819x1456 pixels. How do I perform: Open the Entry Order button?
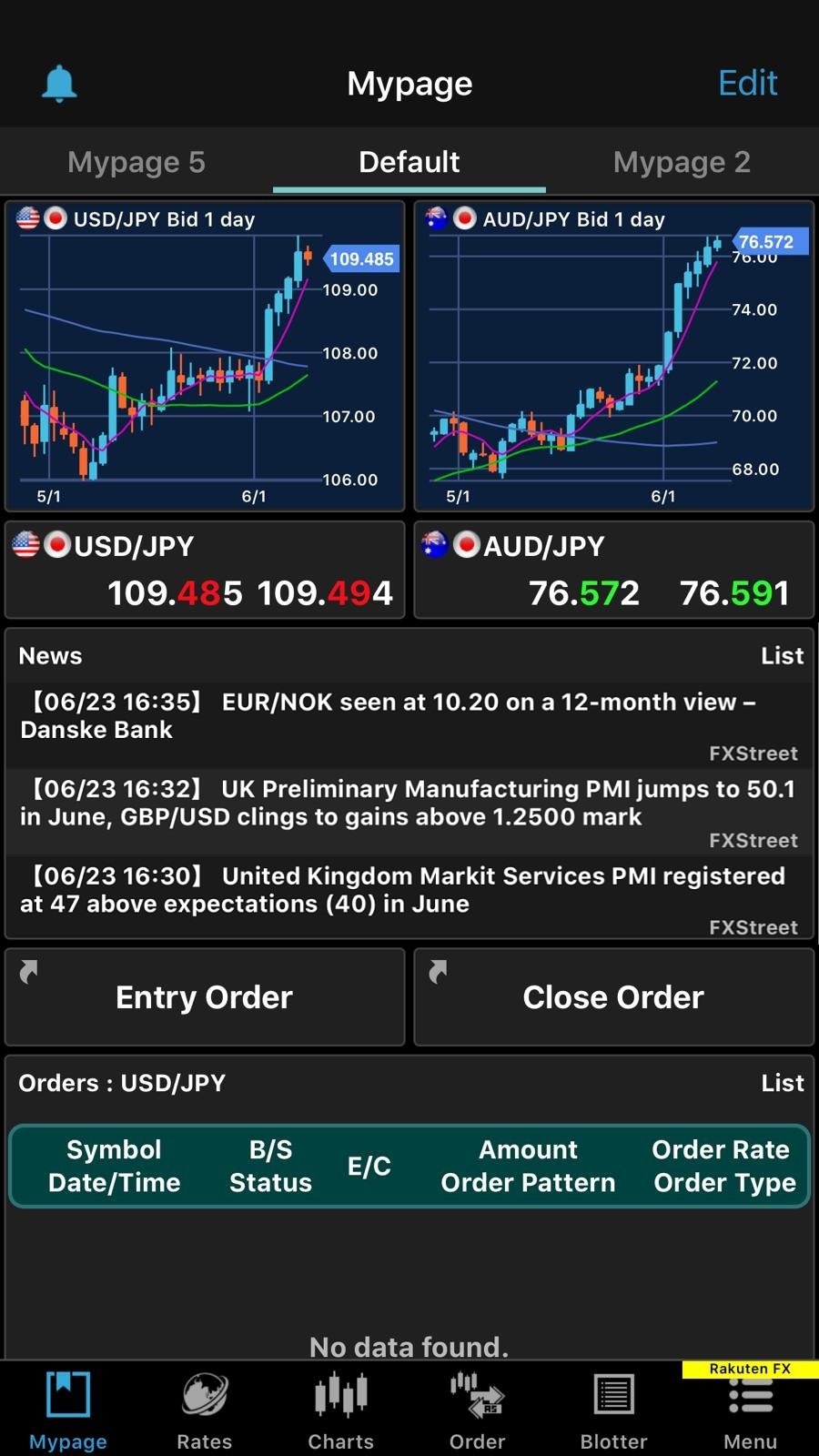tap(204, 997)
